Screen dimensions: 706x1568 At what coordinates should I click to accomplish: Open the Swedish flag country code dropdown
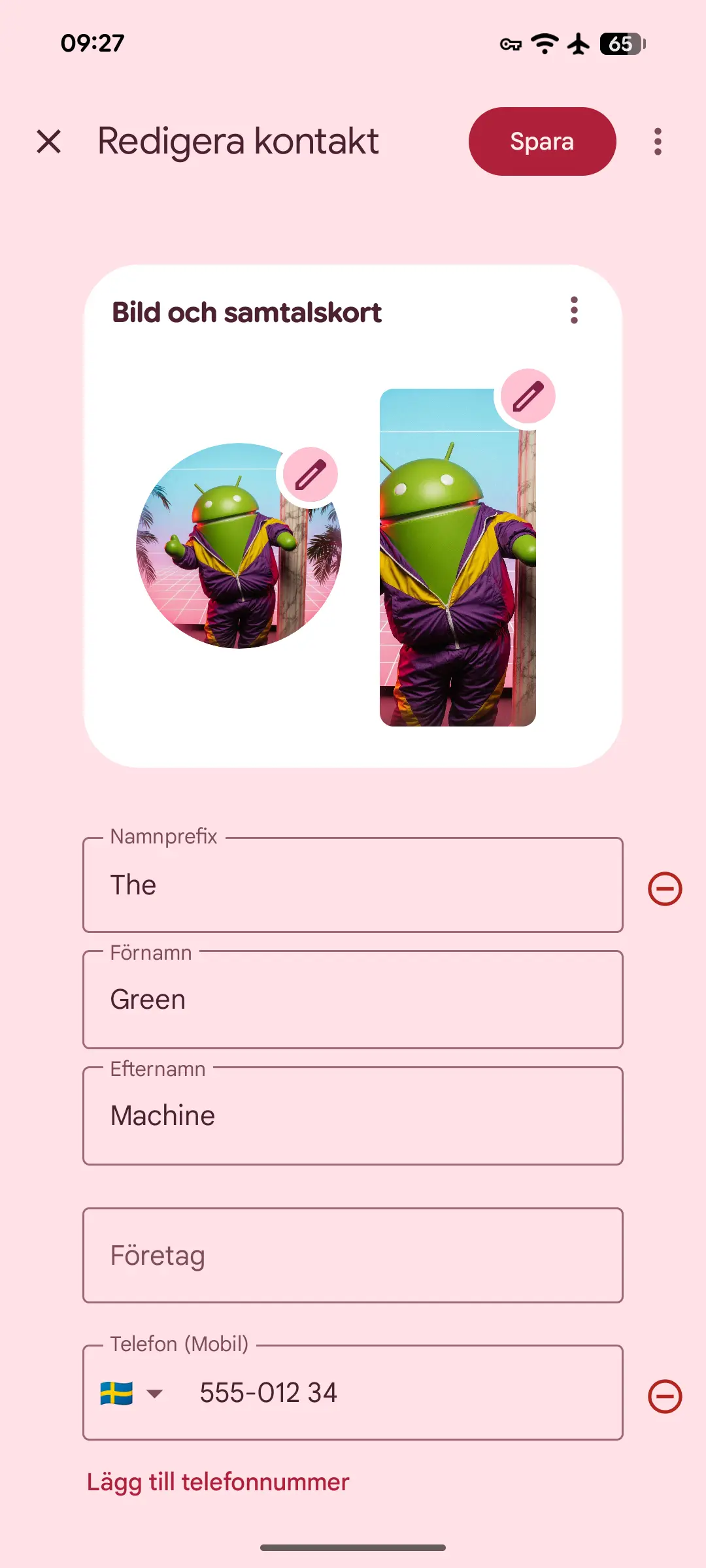tap(131, 1393)
